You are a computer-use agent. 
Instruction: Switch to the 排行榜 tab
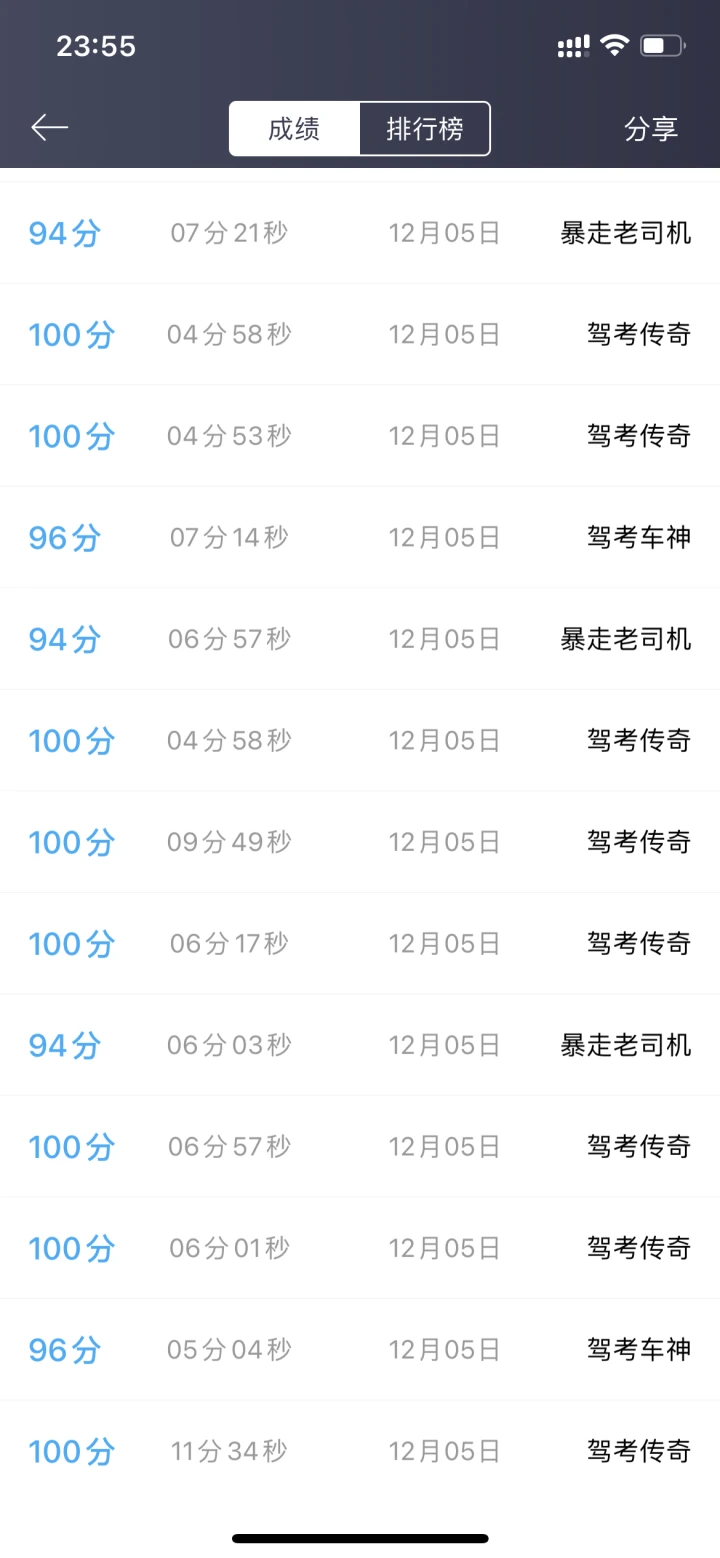tap(425, 129)
